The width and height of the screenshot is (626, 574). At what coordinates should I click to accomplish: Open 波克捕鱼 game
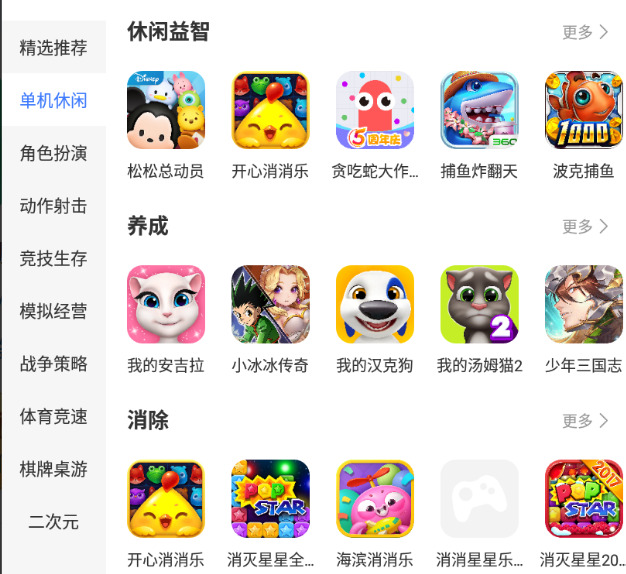(584, 110)
